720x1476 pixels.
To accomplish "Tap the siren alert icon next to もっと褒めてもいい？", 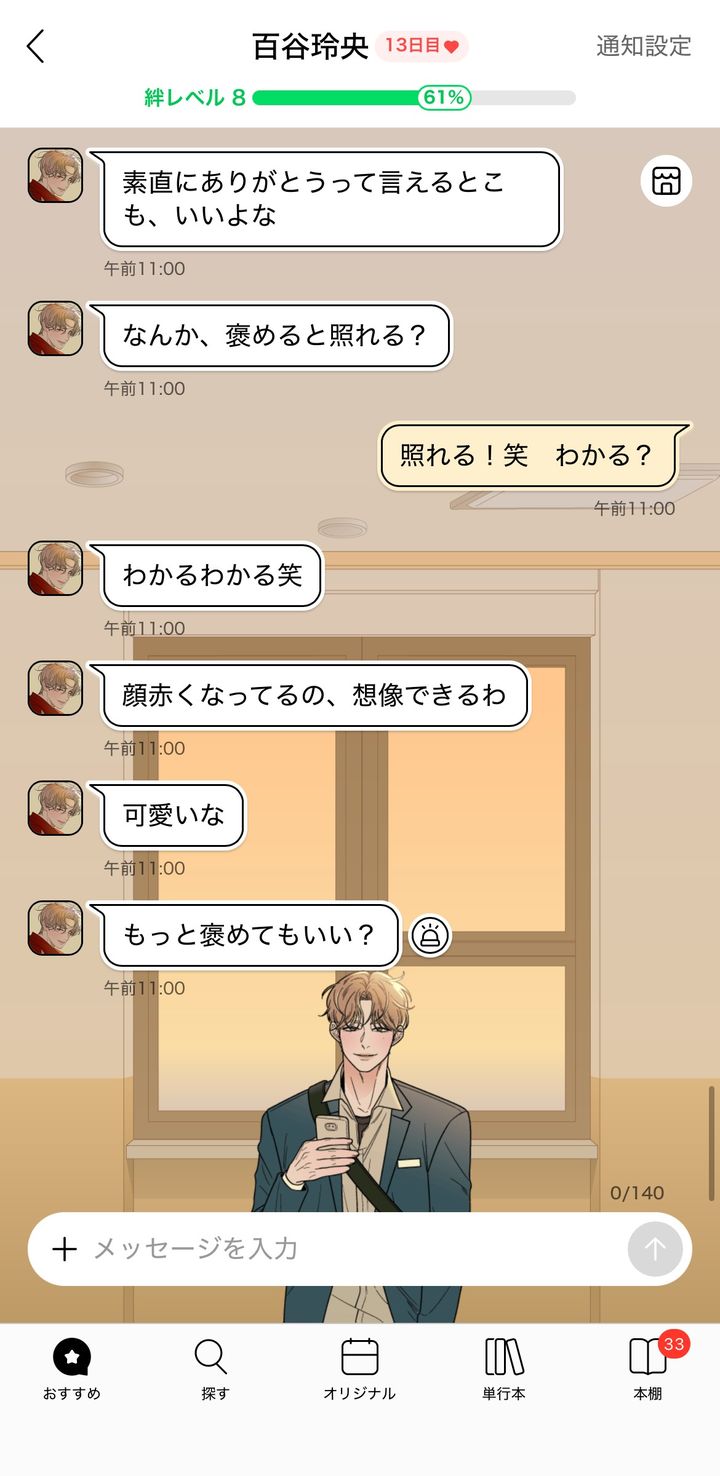I will click(x=429, y=937).
